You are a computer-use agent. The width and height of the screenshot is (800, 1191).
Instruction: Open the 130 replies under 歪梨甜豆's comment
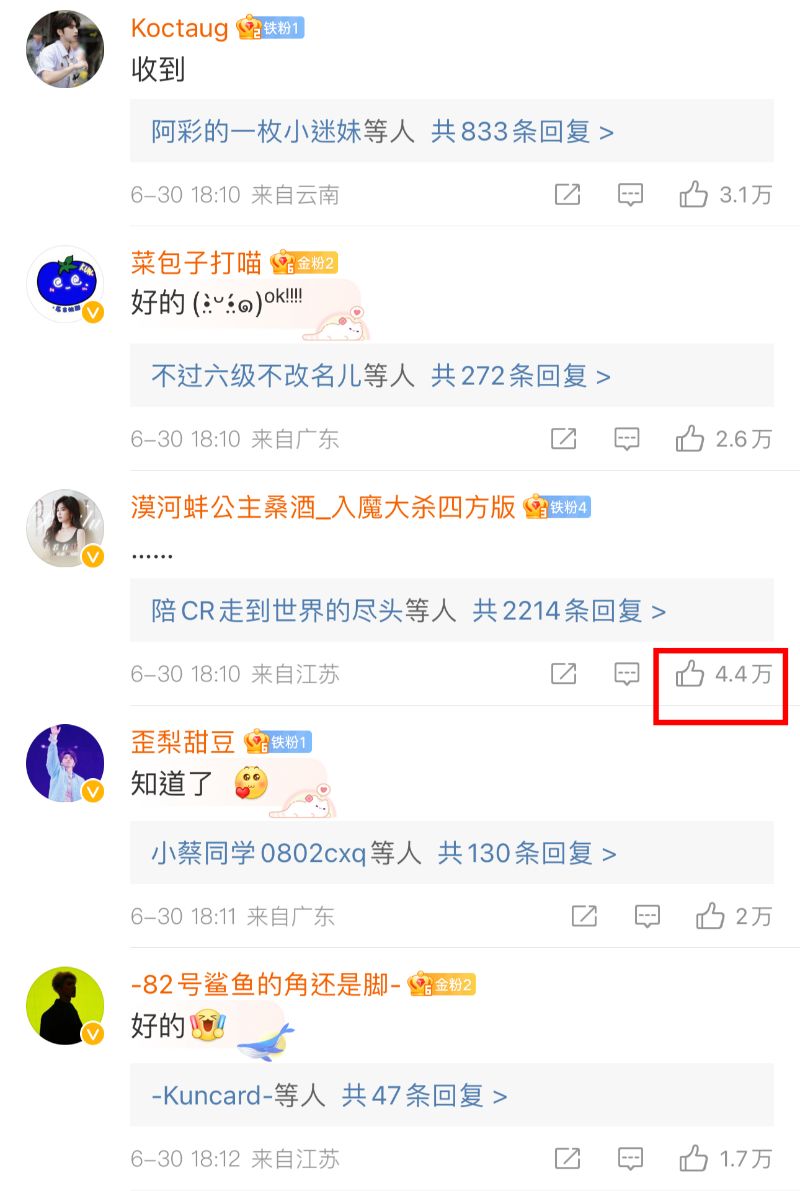coord(527,853)
